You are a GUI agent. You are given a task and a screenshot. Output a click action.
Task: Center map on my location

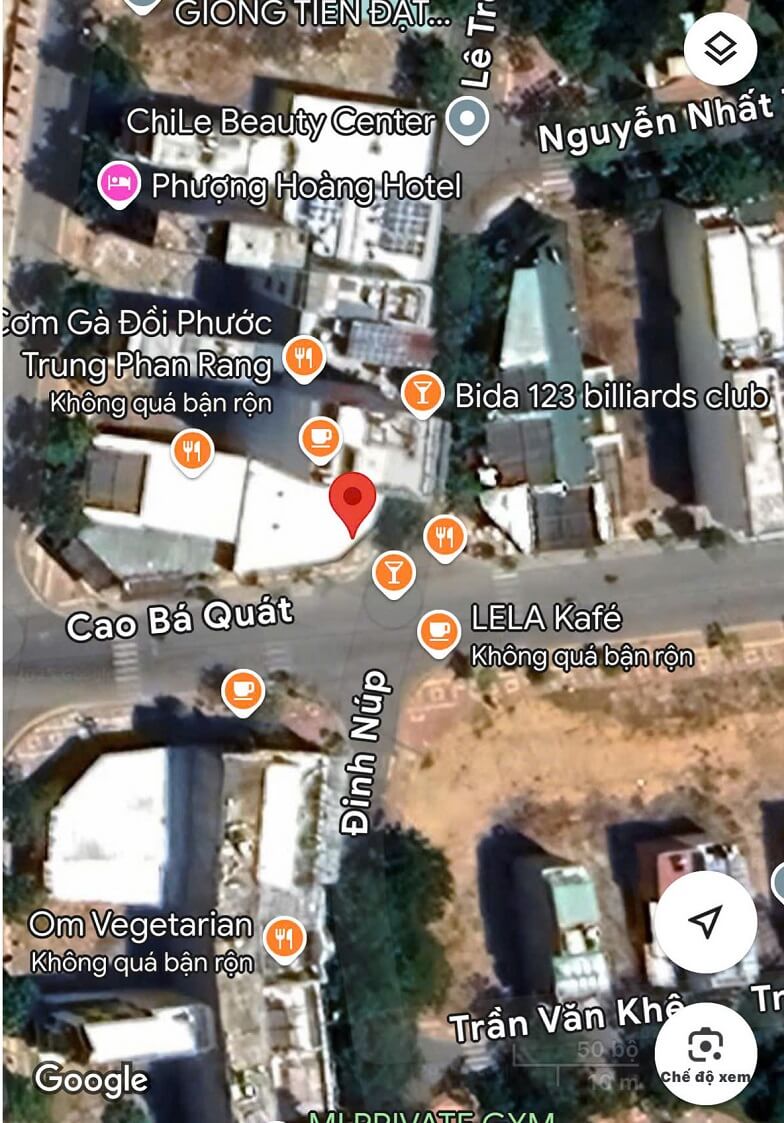pyautogui.click(x=705, y=922)
